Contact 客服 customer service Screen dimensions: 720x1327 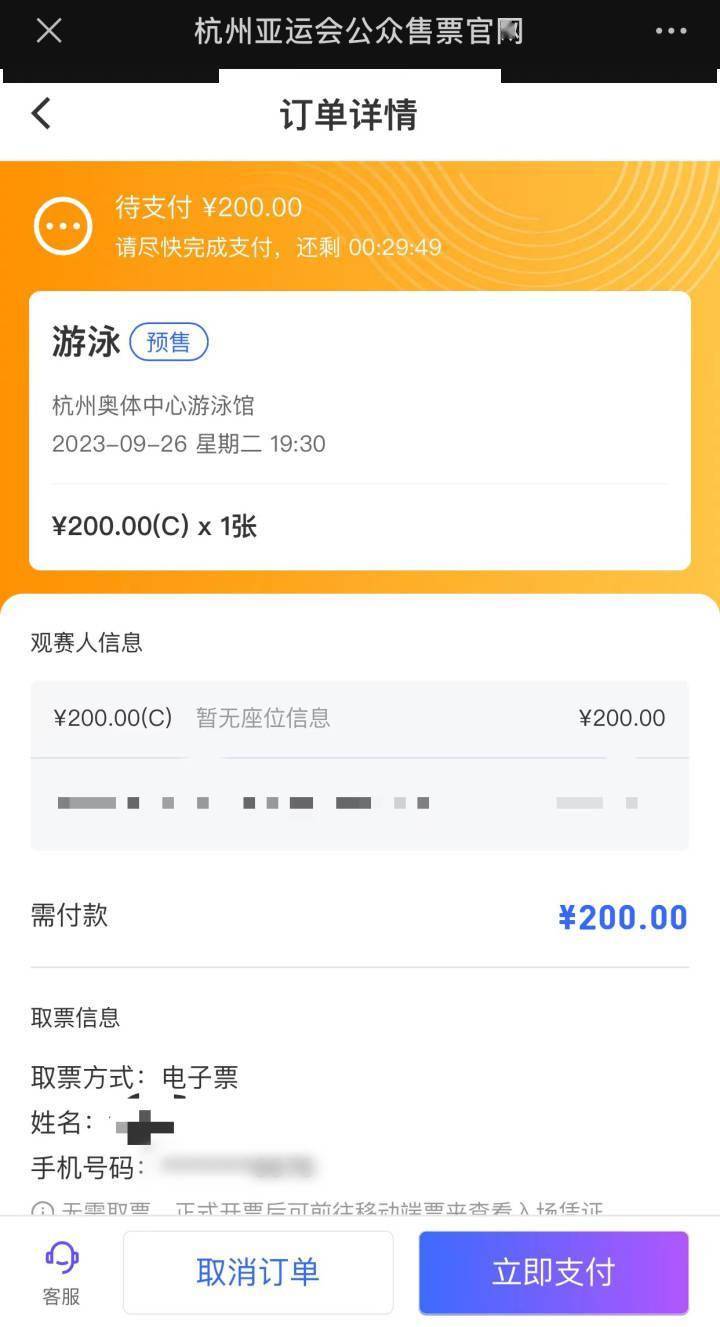click(x=61, y=1272)
